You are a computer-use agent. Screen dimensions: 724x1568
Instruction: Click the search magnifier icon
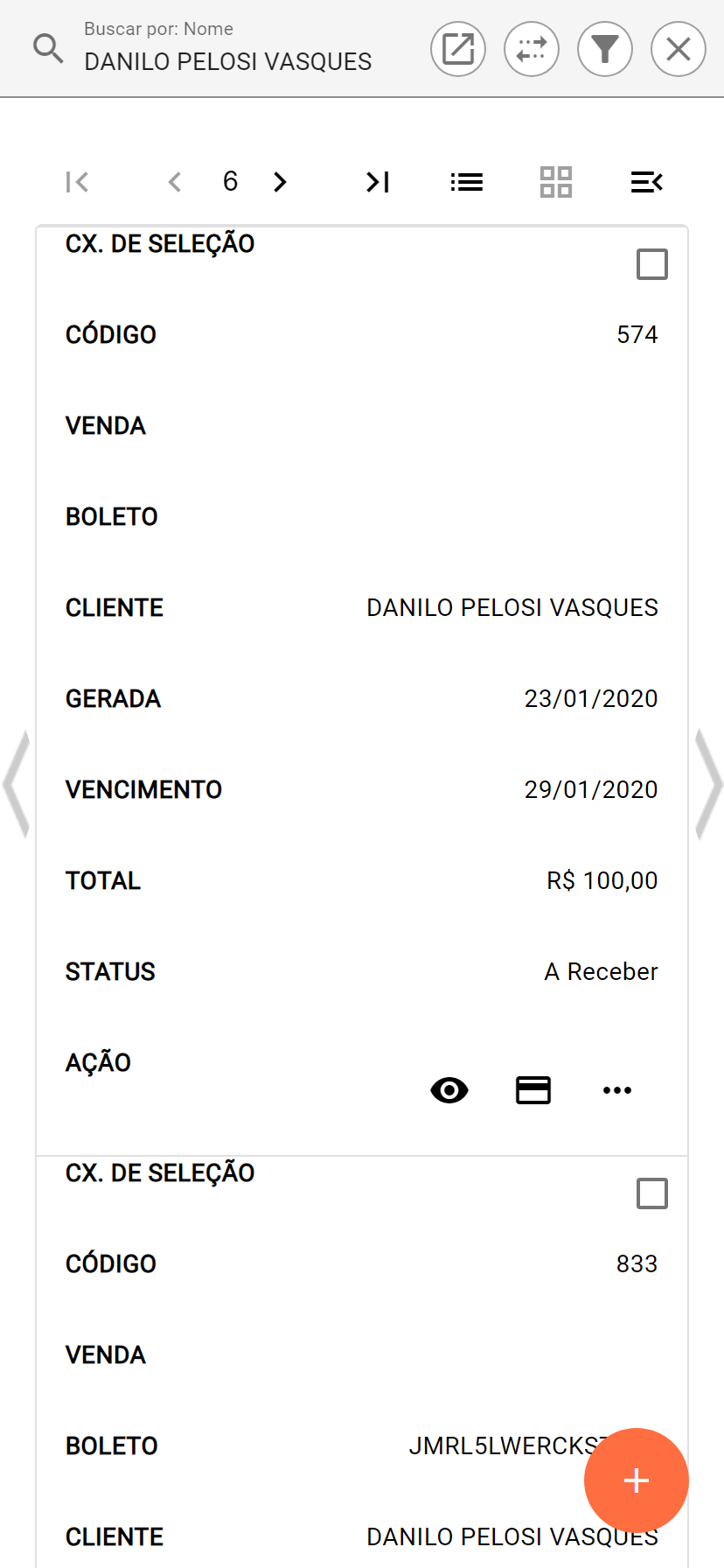[48, 49]
